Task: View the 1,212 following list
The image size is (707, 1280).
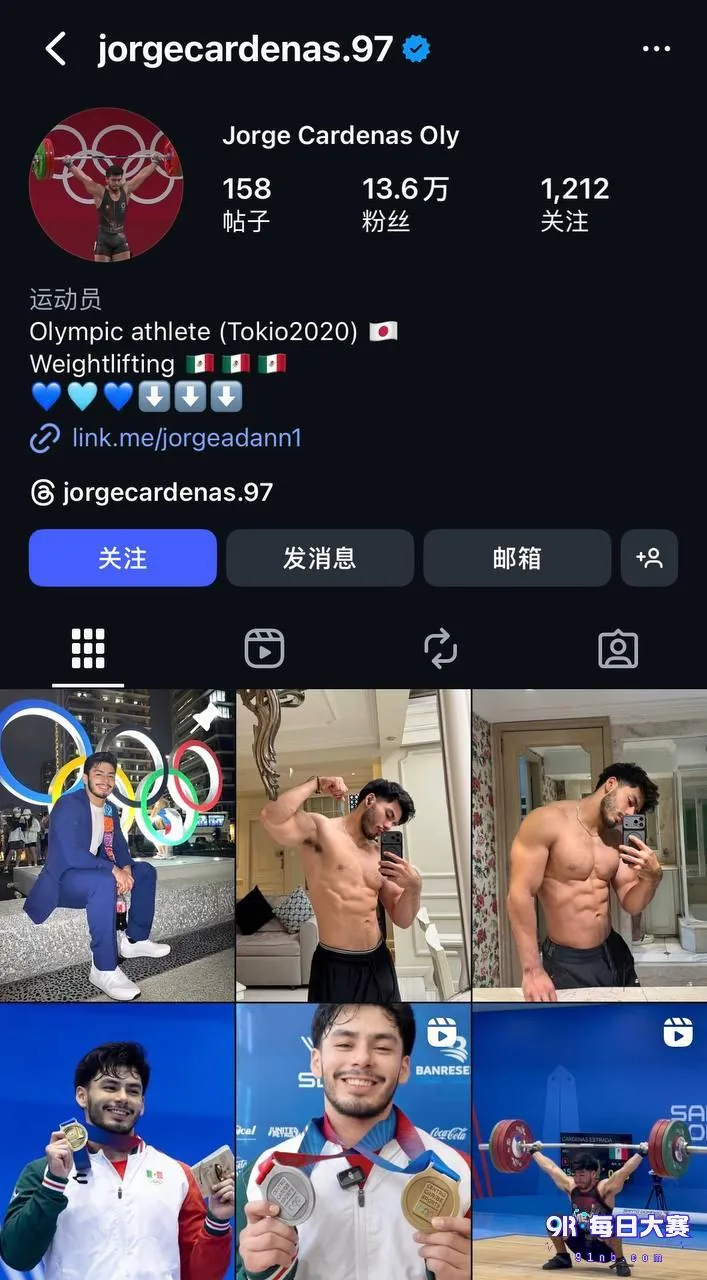Action: click(575, 204)
